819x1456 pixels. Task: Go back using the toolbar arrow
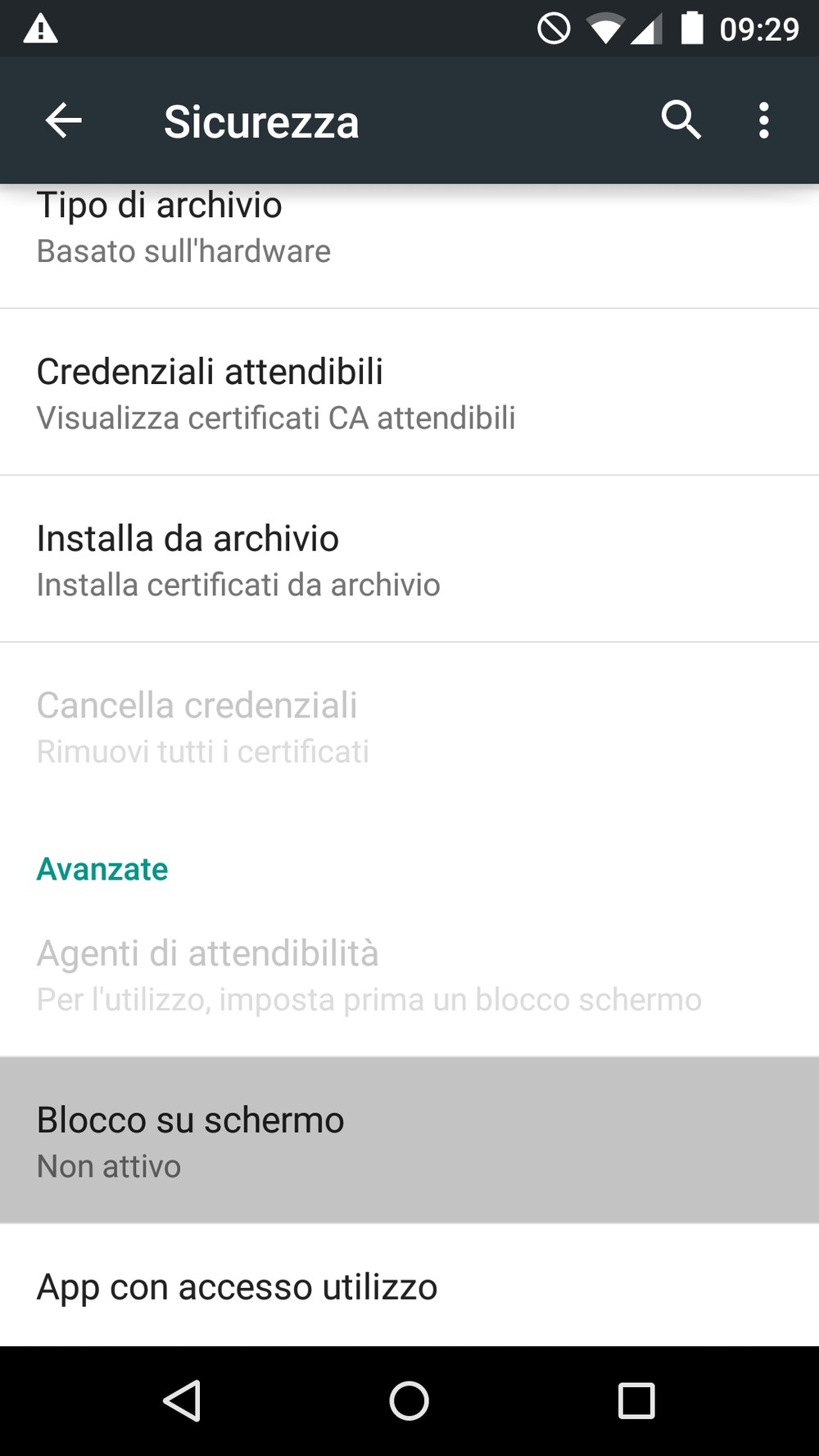[63, 121]
